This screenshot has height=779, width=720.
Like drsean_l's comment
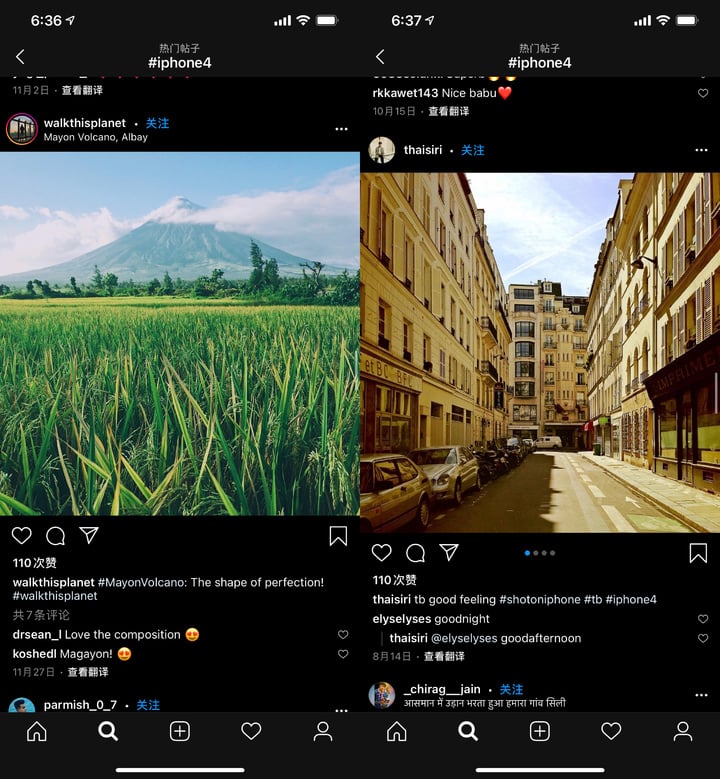[343, 634]
